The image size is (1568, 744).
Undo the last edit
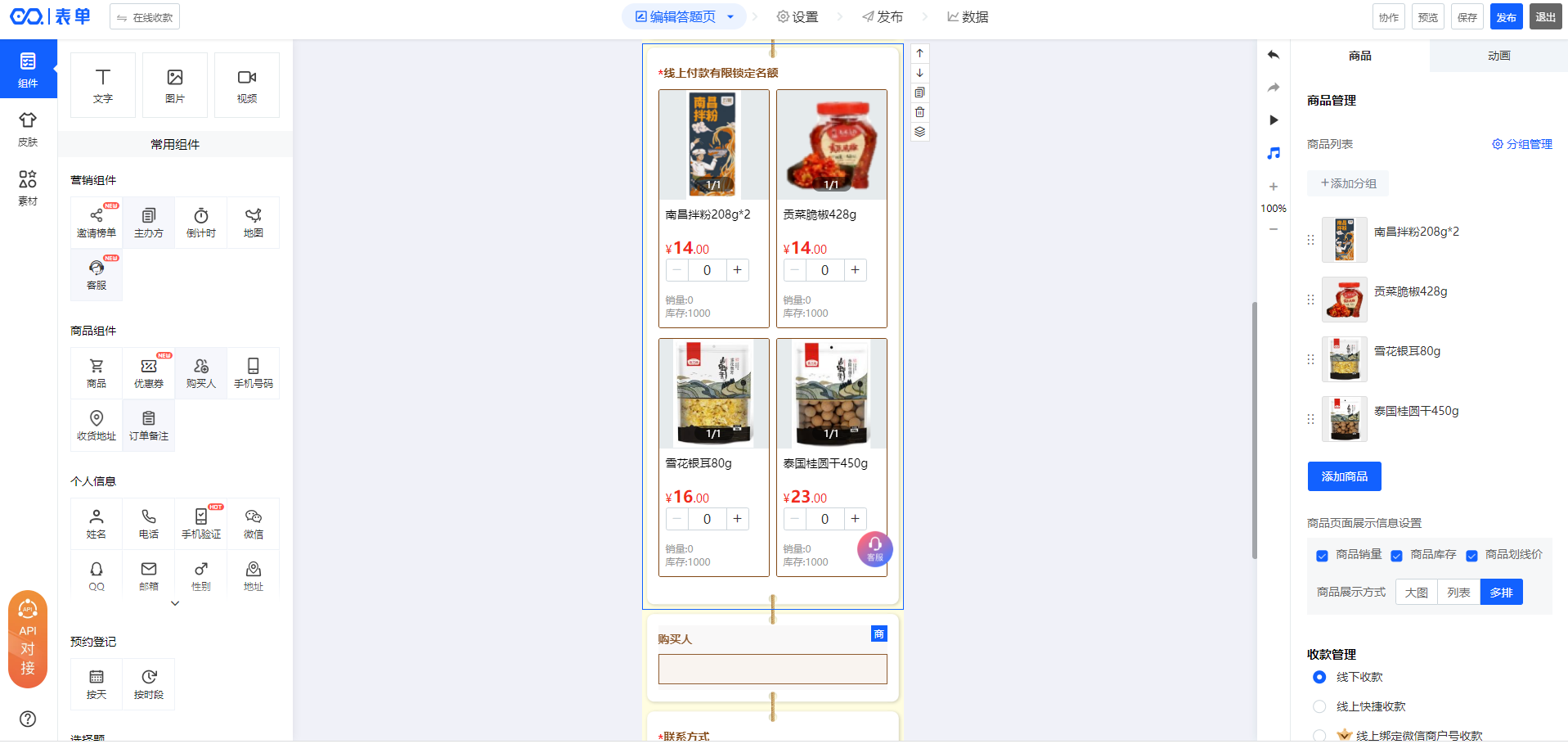tap(1274, 55)
